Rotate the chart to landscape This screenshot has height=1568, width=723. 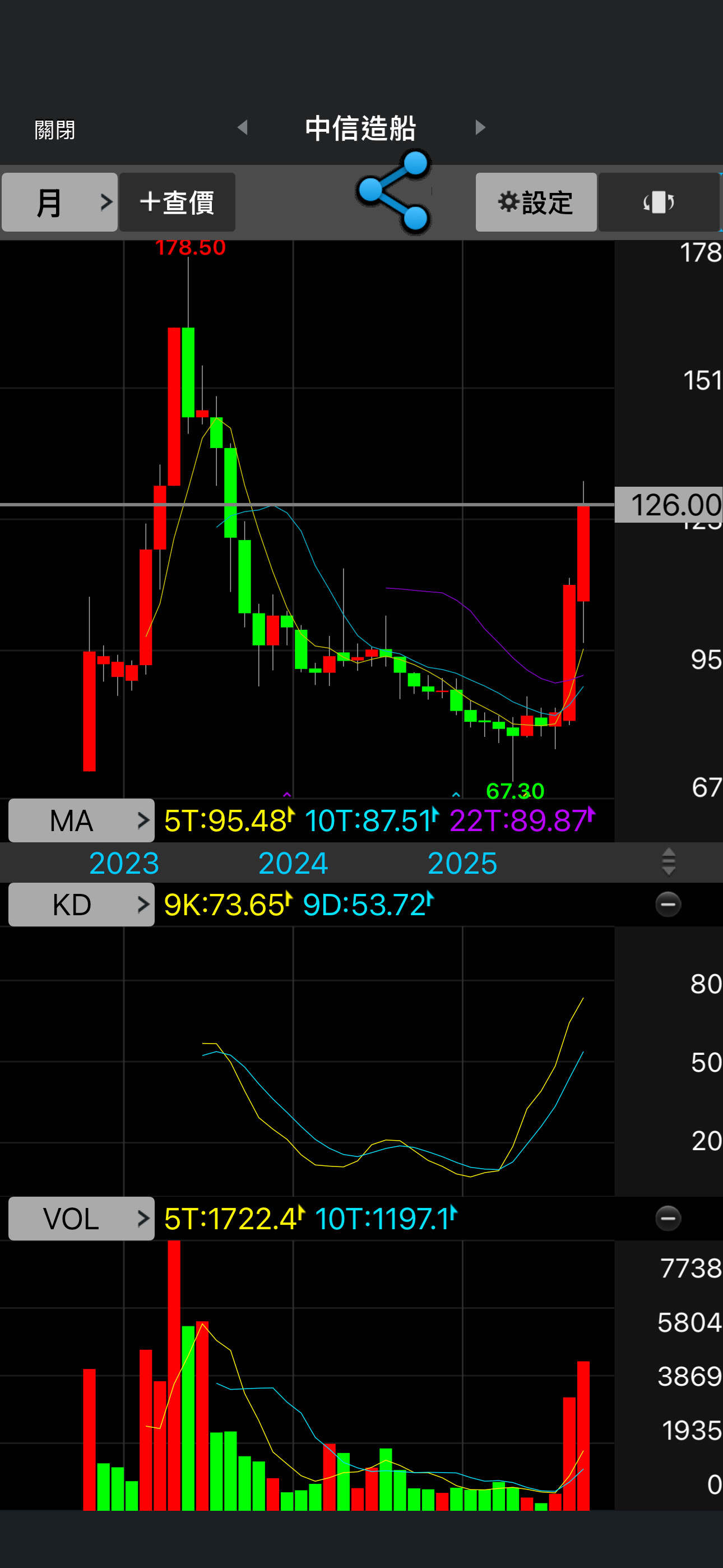659,202
